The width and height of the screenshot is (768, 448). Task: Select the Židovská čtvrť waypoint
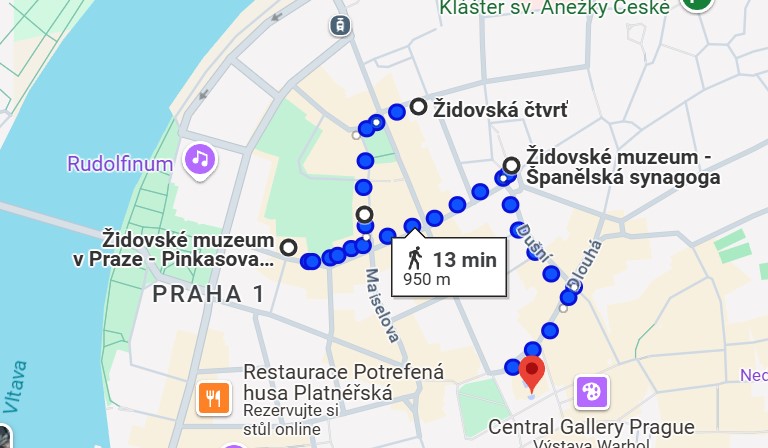418,107
